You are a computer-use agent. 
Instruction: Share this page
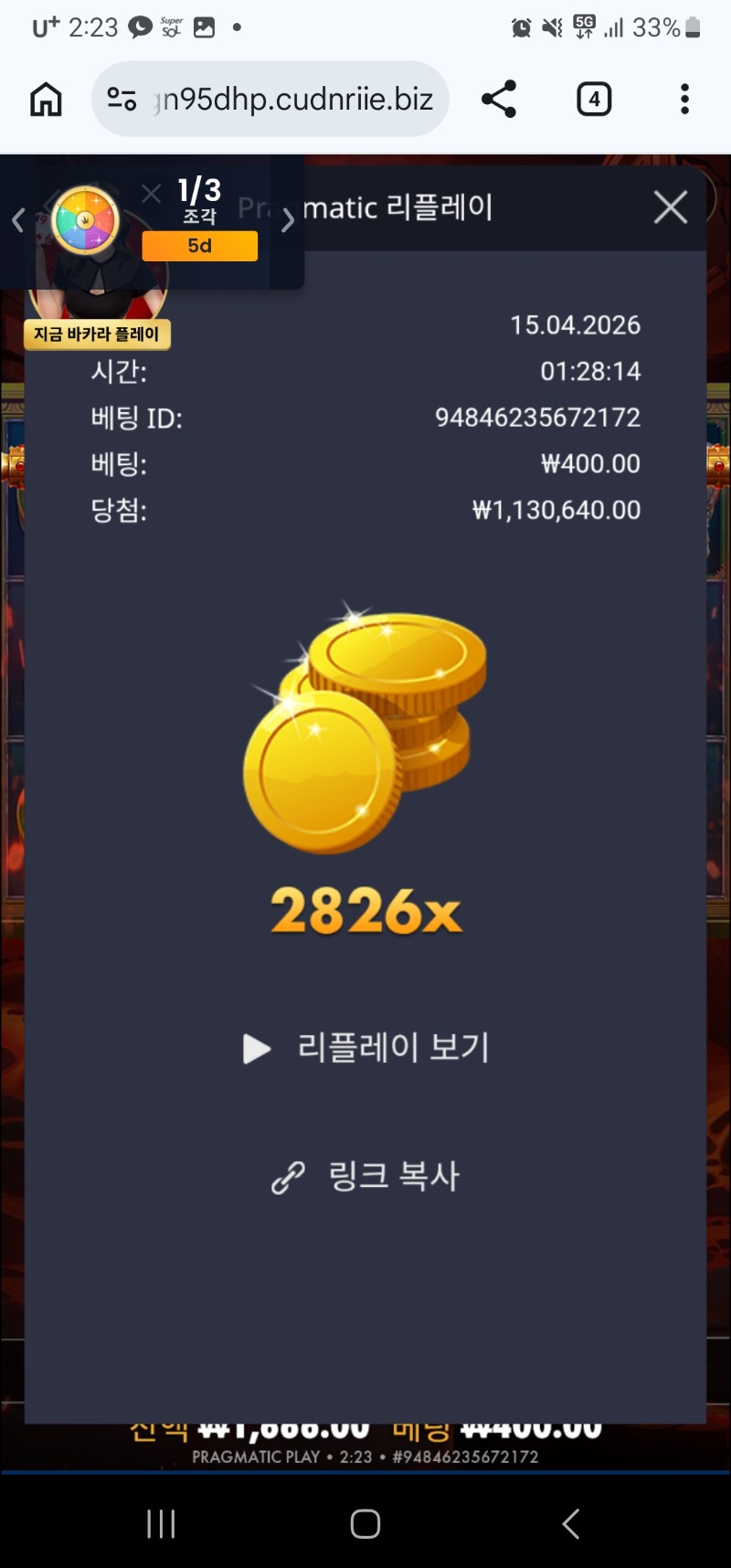pos(499,99)
